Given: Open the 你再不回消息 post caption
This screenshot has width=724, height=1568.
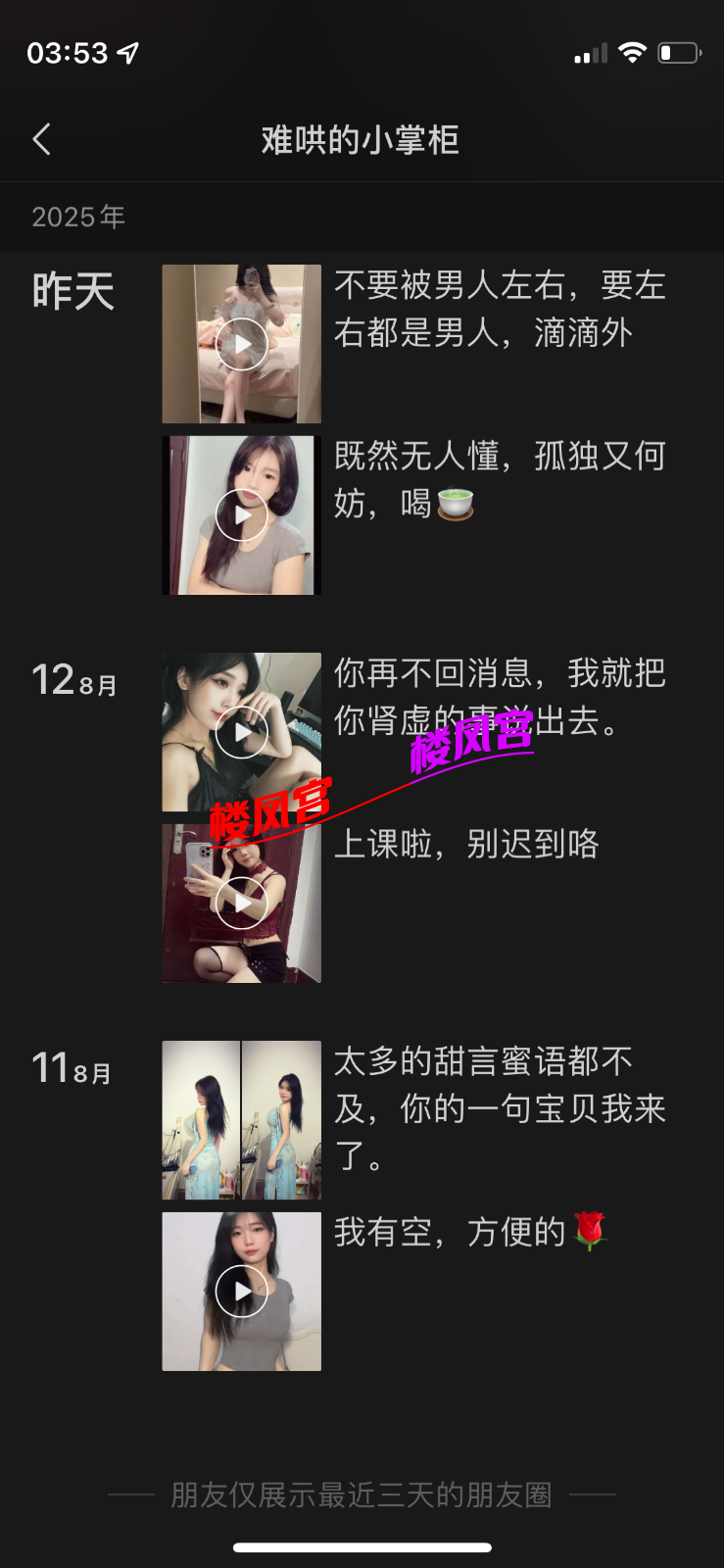Looking at the screenshot, I should pos(500,698).
